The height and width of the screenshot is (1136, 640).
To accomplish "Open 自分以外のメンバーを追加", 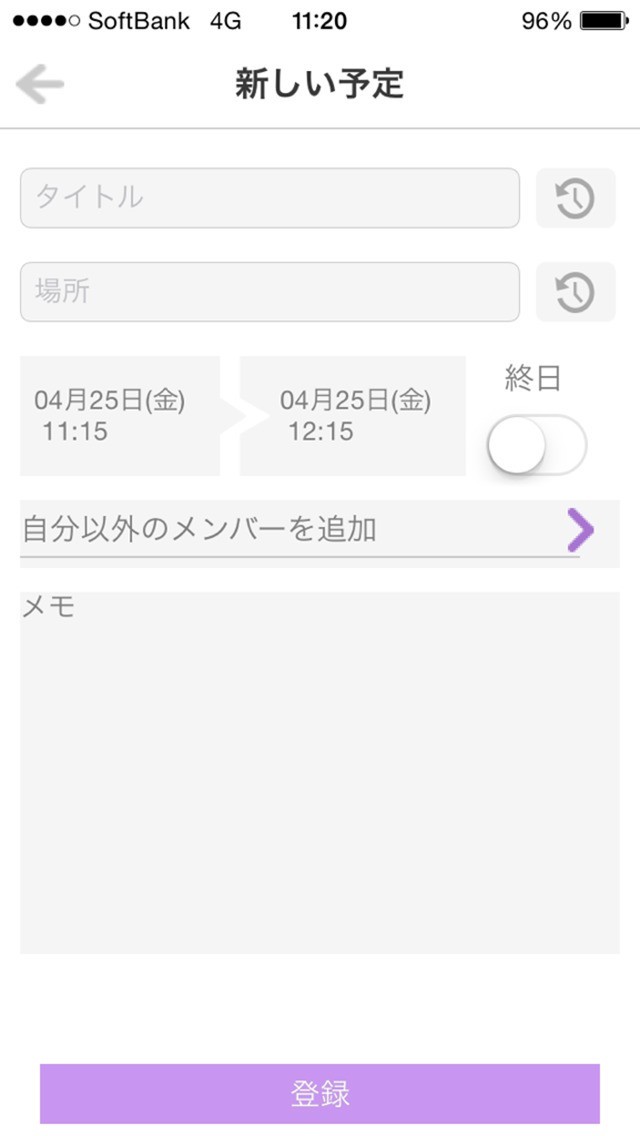I will (x=310, y=530).
